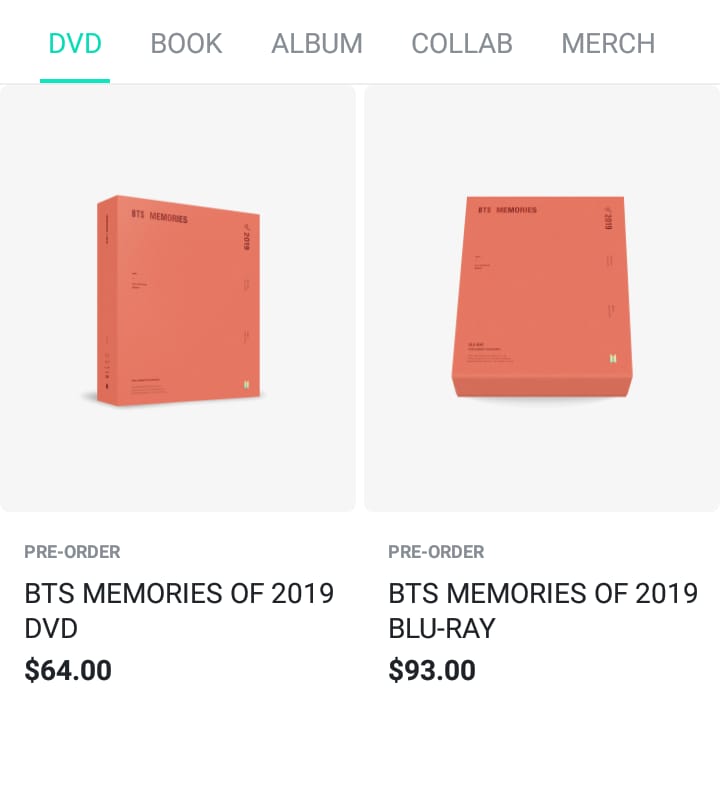Open BTS Memories of 2019 Blu-ray product
The width and height of the screenshot is (720, 786).
click(x=542, y=300)
